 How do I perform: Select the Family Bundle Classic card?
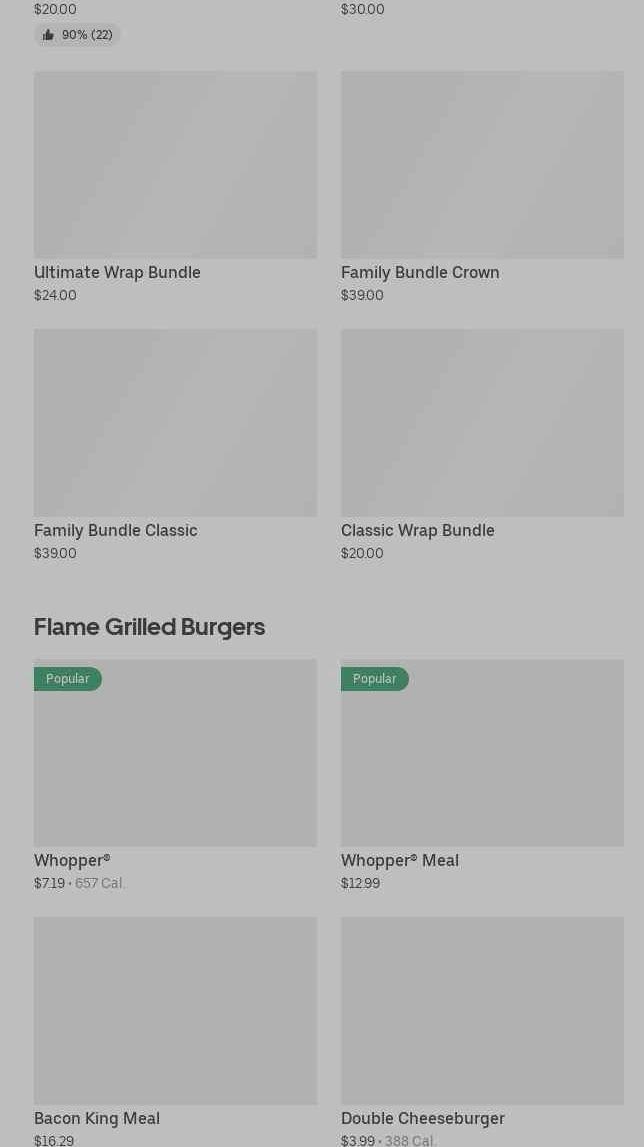(176, 445)
